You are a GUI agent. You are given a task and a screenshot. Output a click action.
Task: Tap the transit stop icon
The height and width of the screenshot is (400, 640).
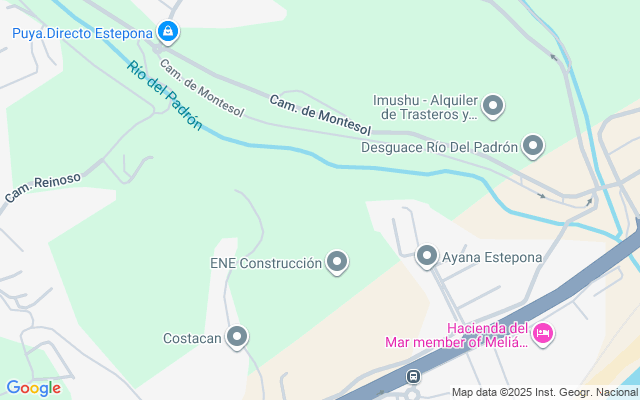[412, 377]
